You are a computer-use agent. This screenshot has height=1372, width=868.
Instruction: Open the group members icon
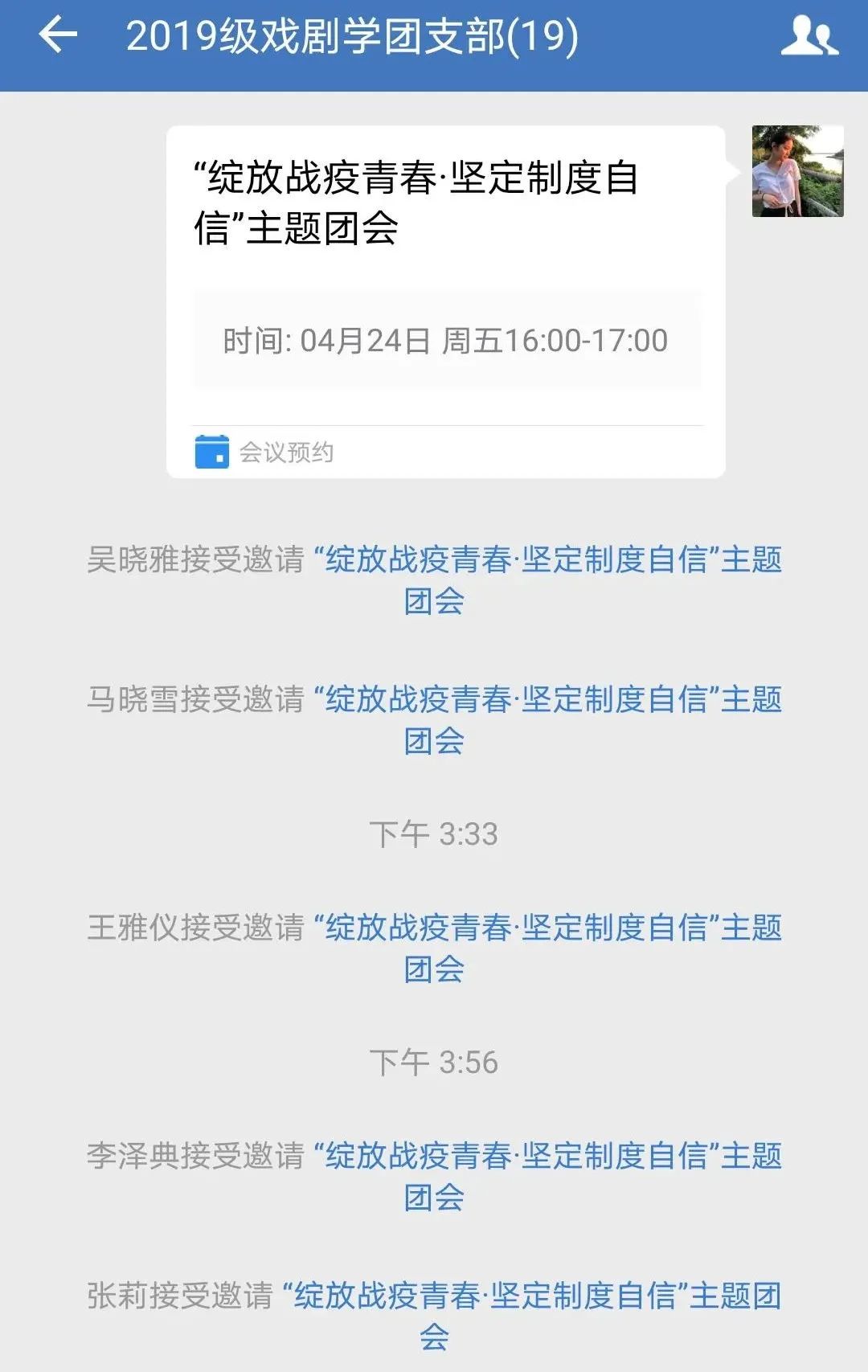click(809, 36)
